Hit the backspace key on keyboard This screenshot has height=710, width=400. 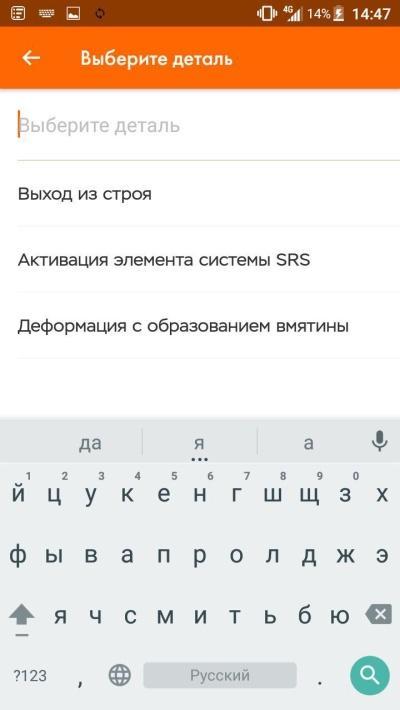378,615
